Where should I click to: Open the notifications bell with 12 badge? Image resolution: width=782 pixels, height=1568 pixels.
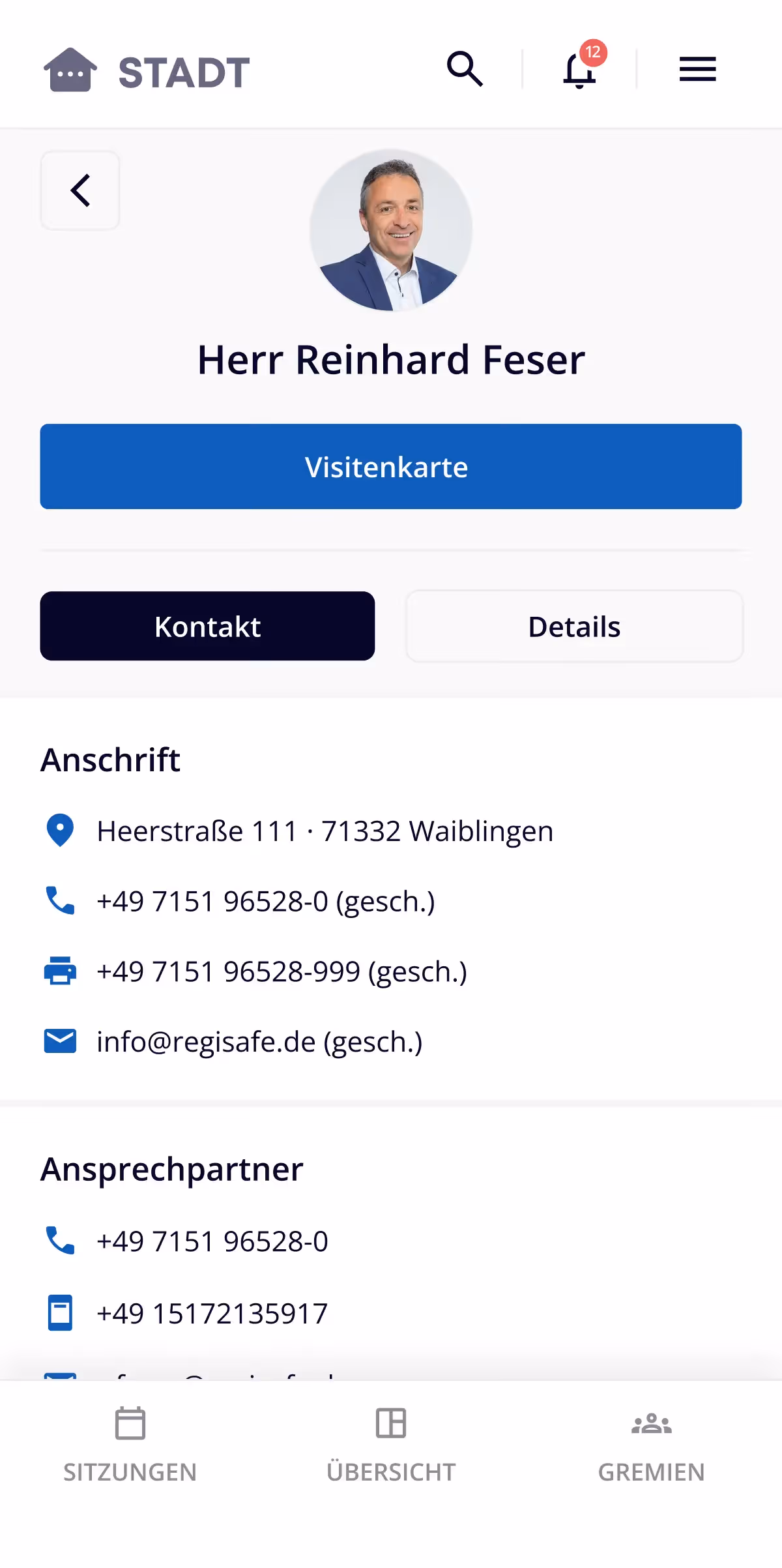pyautogui.click(x=579, y=69)
